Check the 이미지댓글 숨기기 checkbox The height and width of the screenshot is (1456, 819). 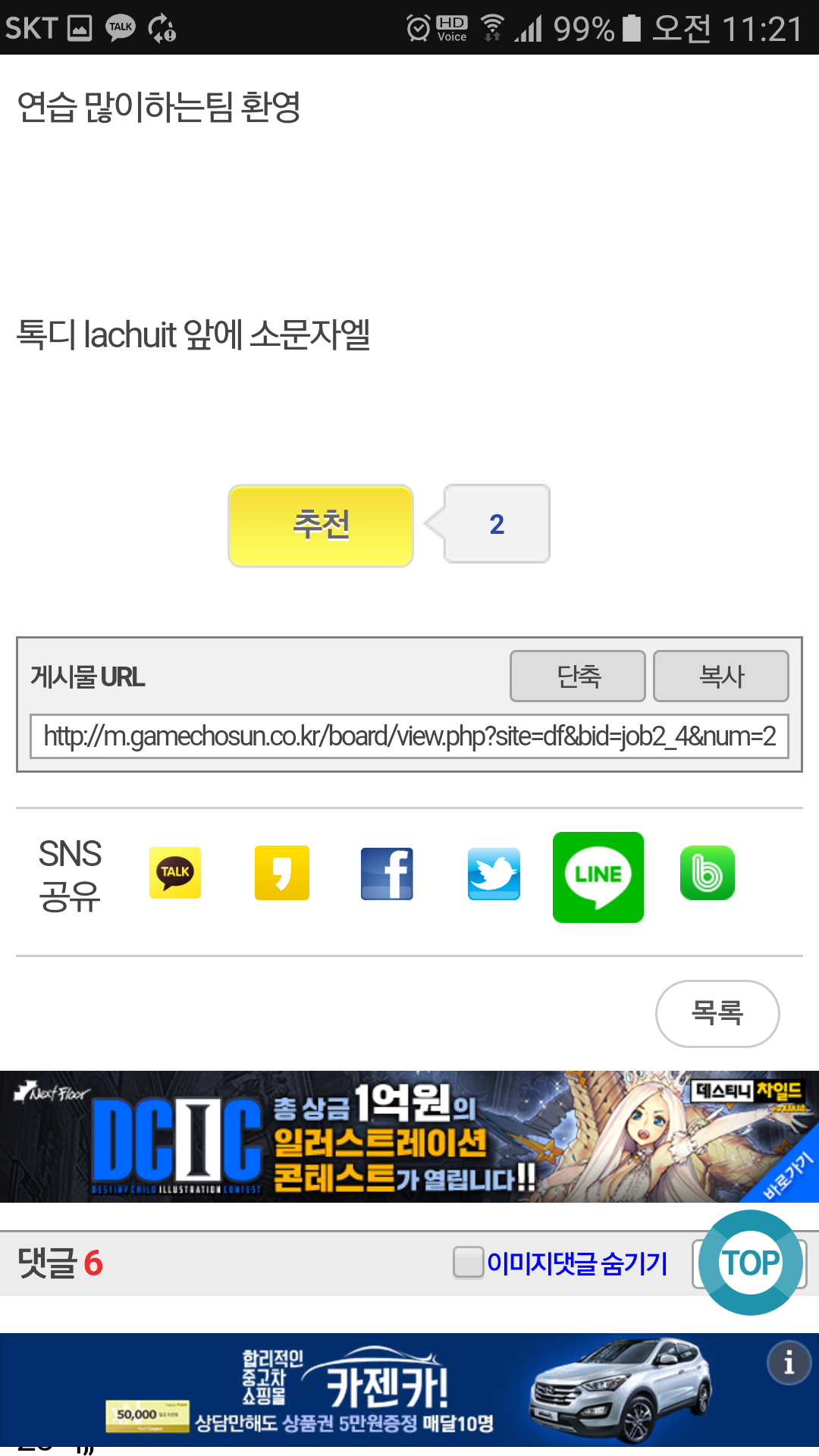point(469,1263)
